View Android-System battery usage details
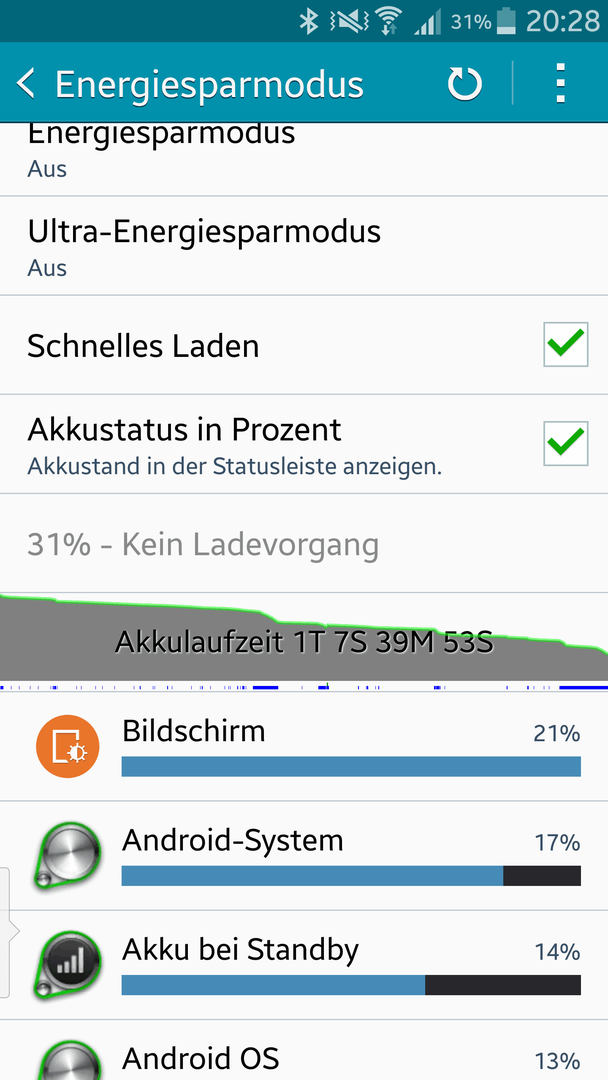The width and height of the screenshot is (608, 1080). [304, 856]
